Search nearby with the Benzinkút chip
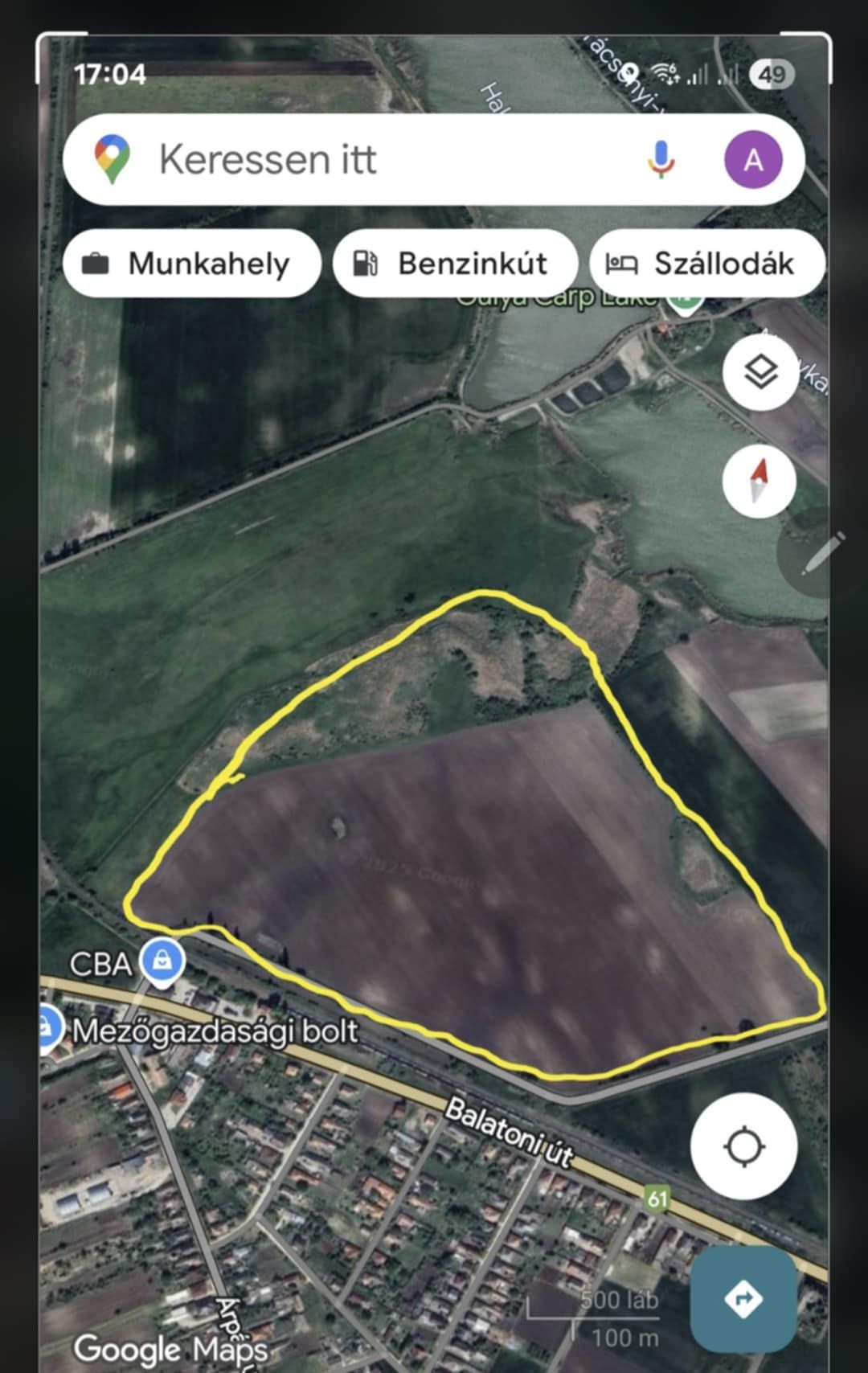The width and height of the screenshot is (868, 1373). click(455, 264)
